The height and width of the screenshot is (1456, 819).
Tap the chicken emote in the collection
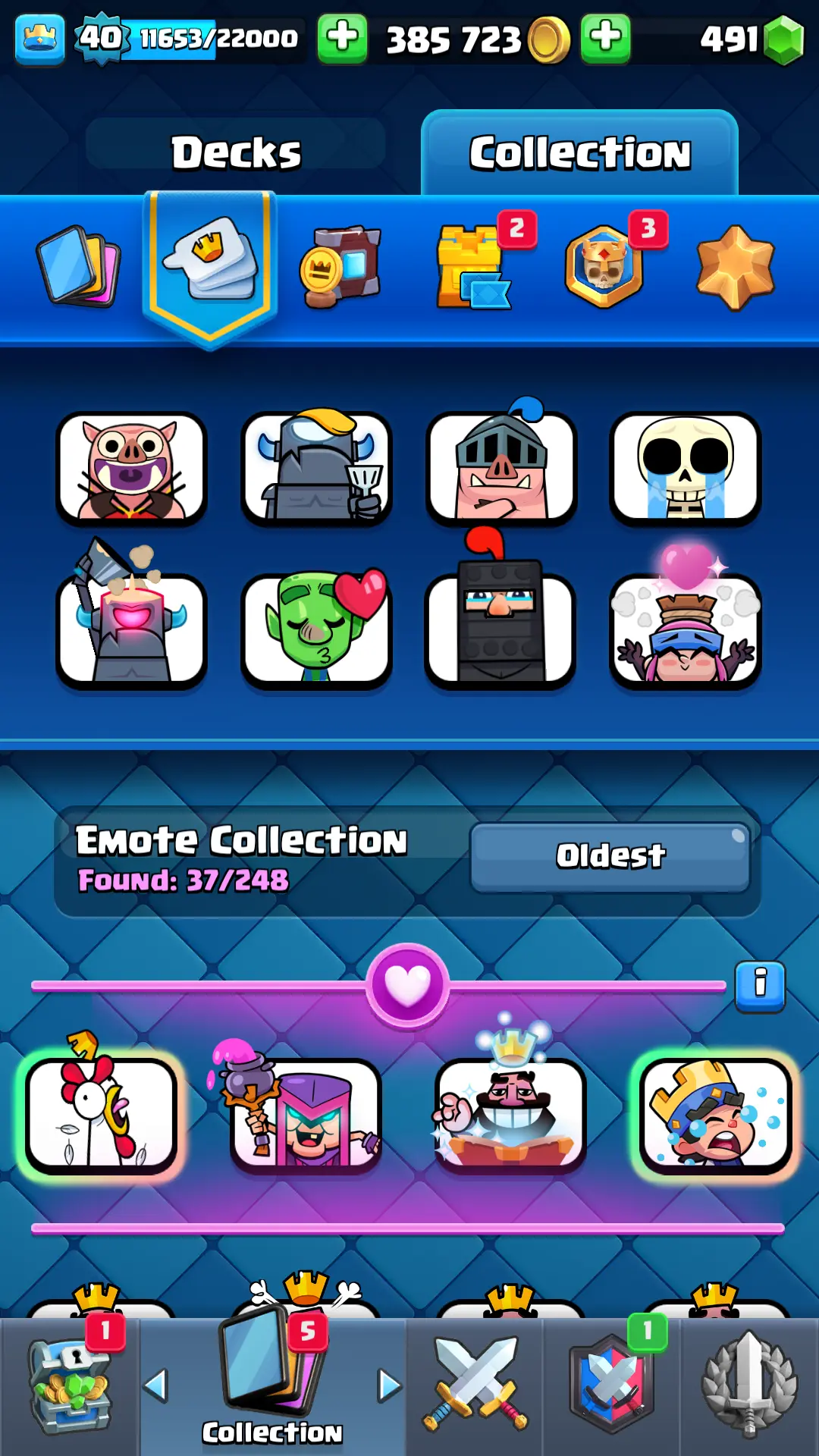[101, 1115]
